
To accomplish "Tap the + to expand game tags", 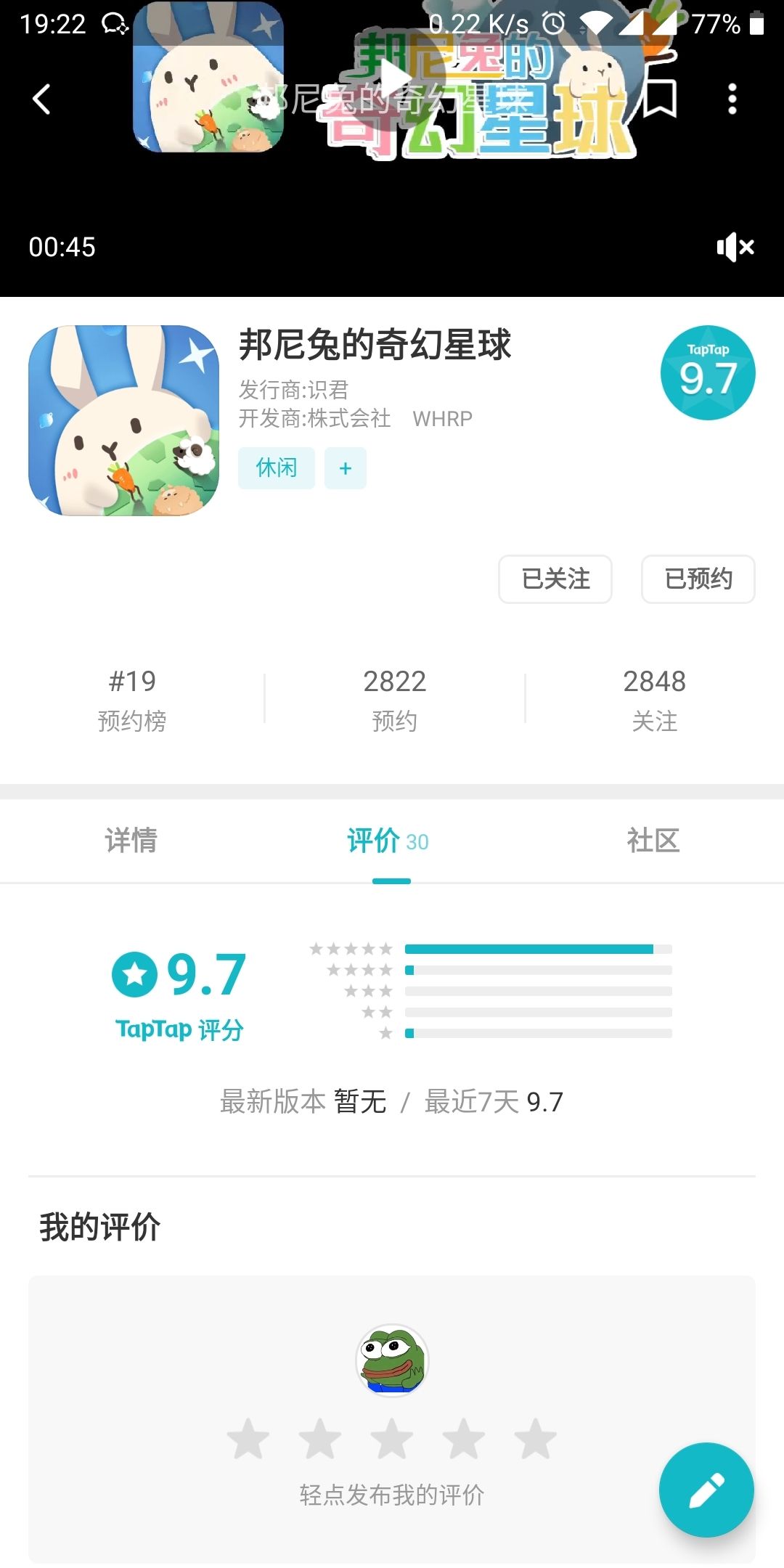I will click(345, 468).
